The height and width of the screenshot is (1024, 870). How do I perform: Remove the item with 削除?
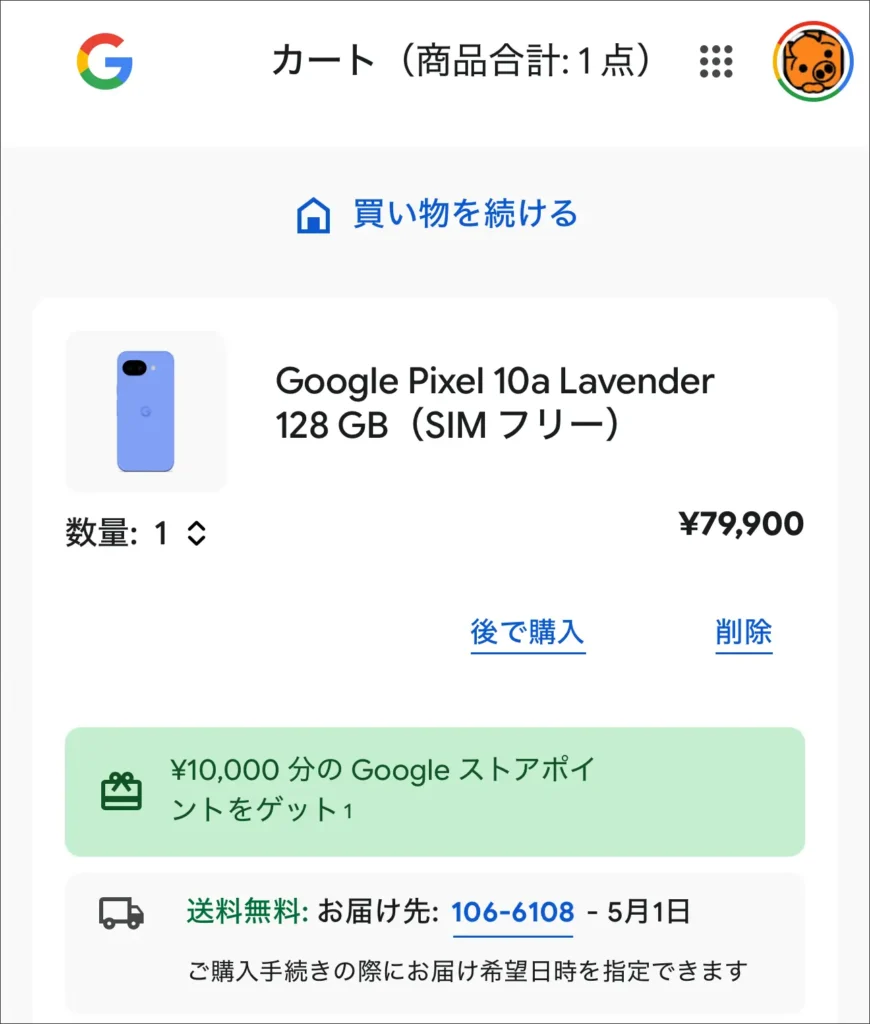point(743,632)
